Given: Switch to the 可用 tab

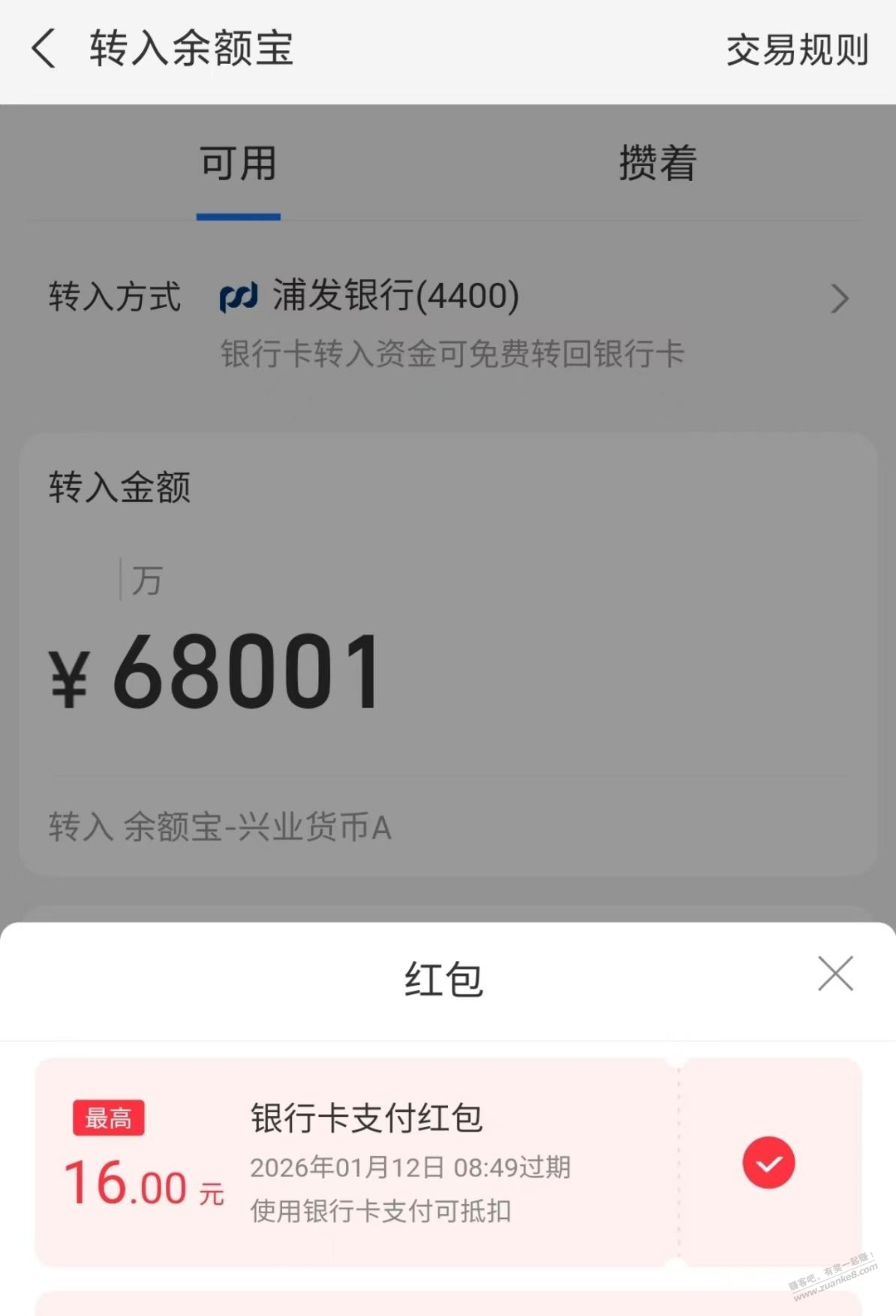Looking at the screenshot, I should click(x=238, y=164).
